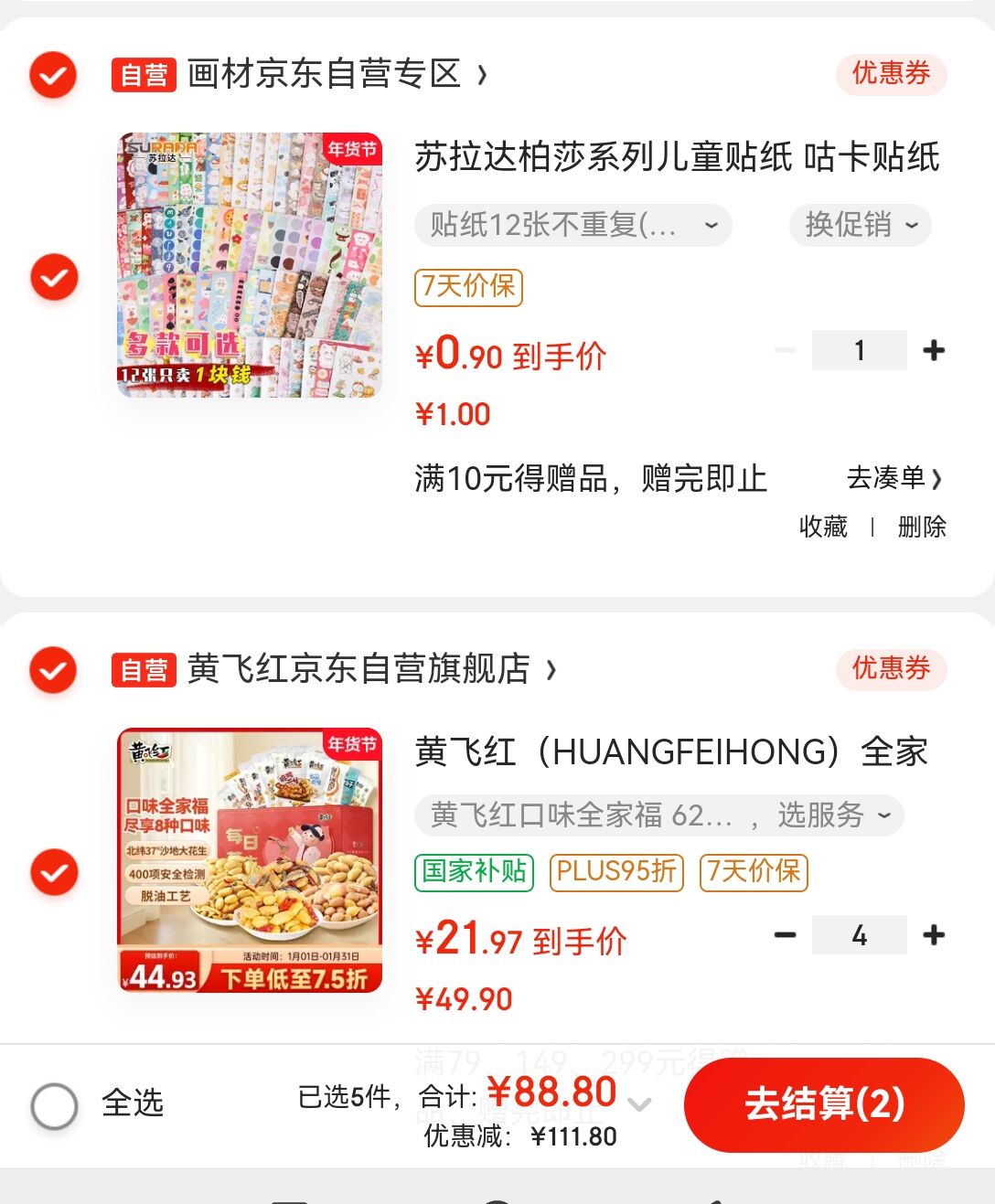Uncheck the 黄飞红京东自营旗舰店 store checkbox

coord(53,670)
